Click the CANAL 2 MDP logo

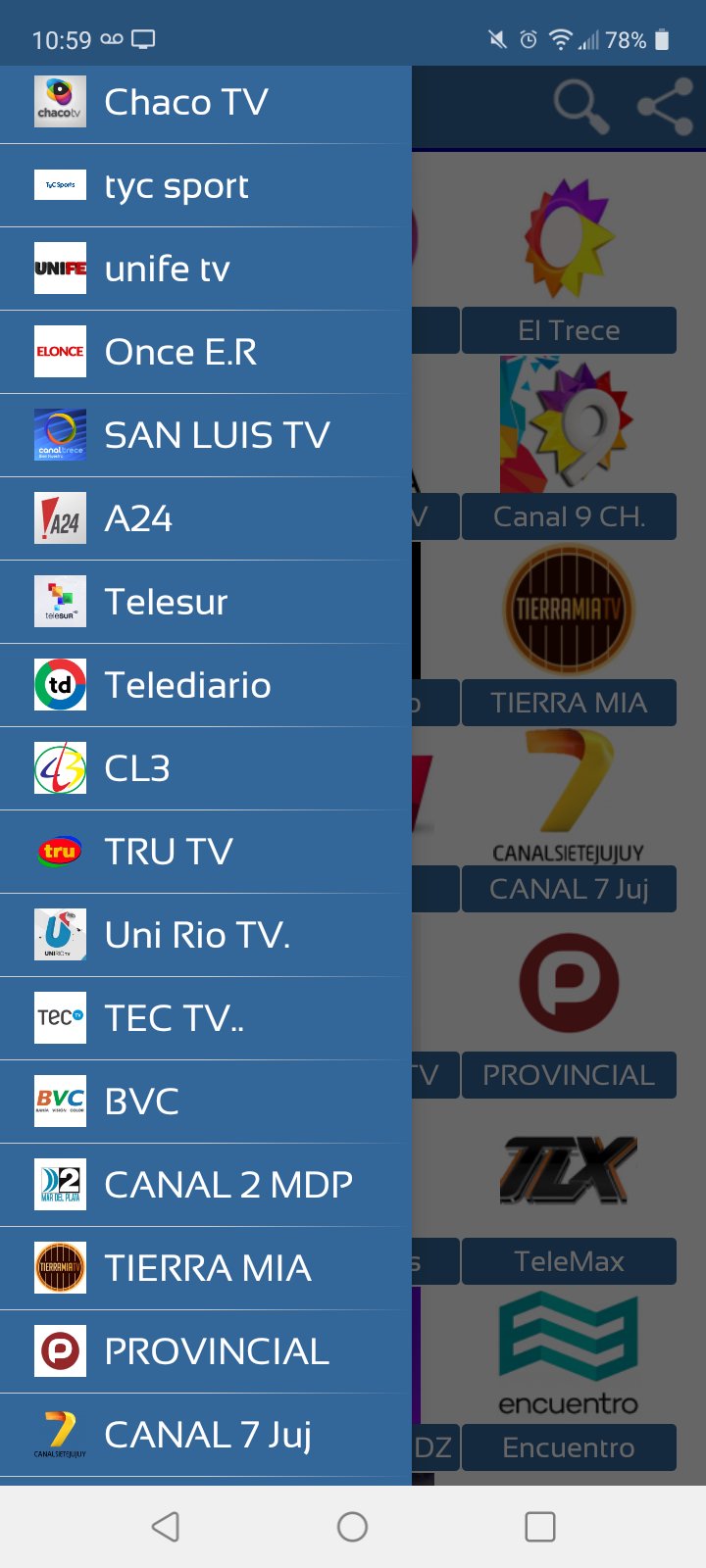(x=60, y=1184)
